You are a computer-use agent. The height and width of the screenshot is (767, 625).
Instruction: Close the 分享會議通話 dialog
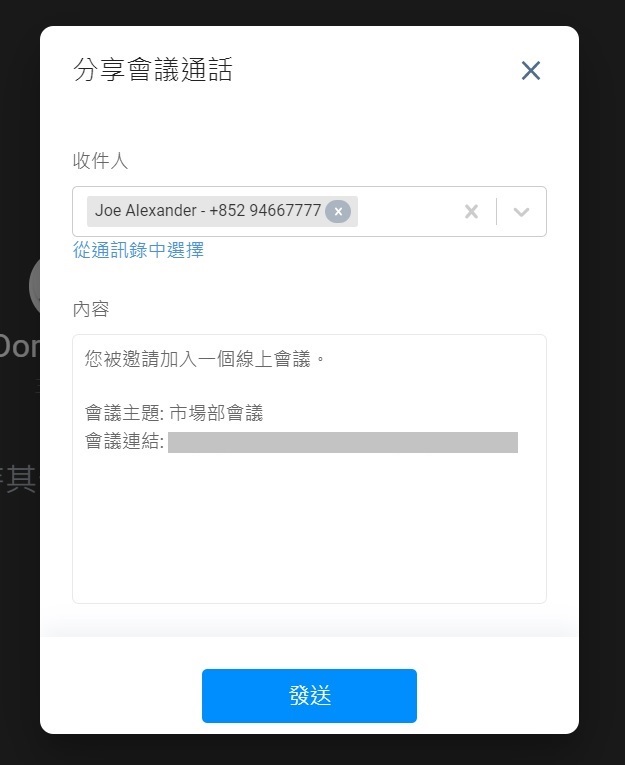(530, 70)
